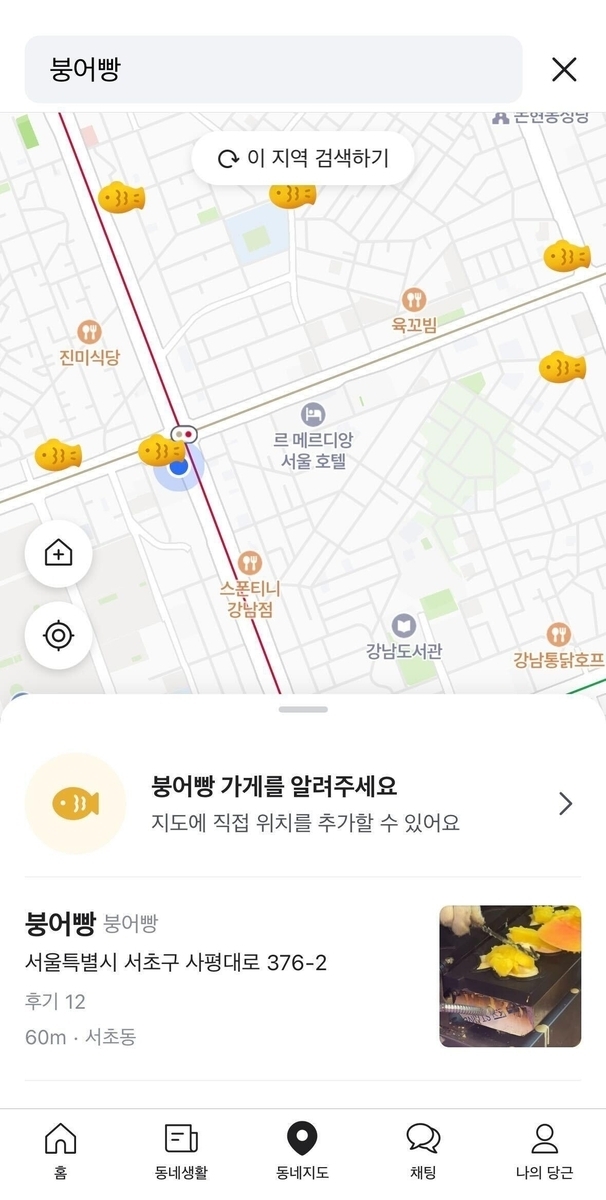This screenshot has height=1200, width=606.
Task: Select the 진미식당 map marker
Action: tap(90, 333)
